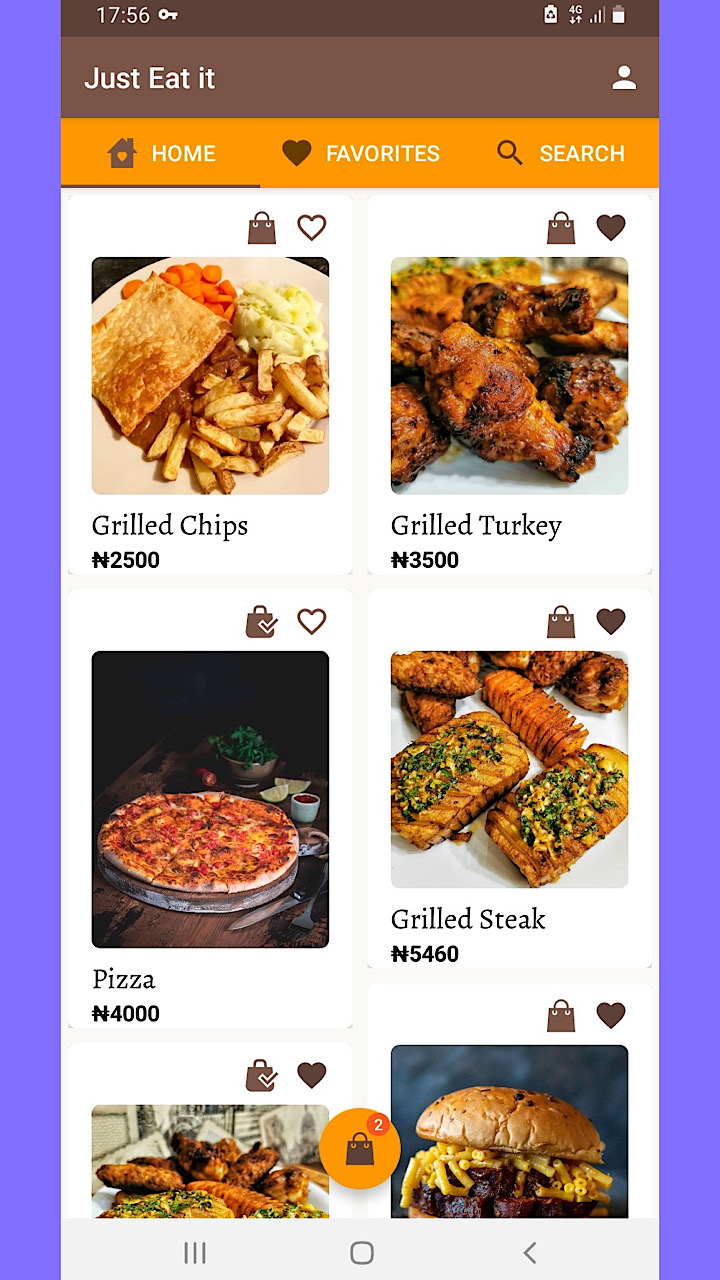
Task: Unfavorite the Grilled Steak item
Action: [611, 622]
